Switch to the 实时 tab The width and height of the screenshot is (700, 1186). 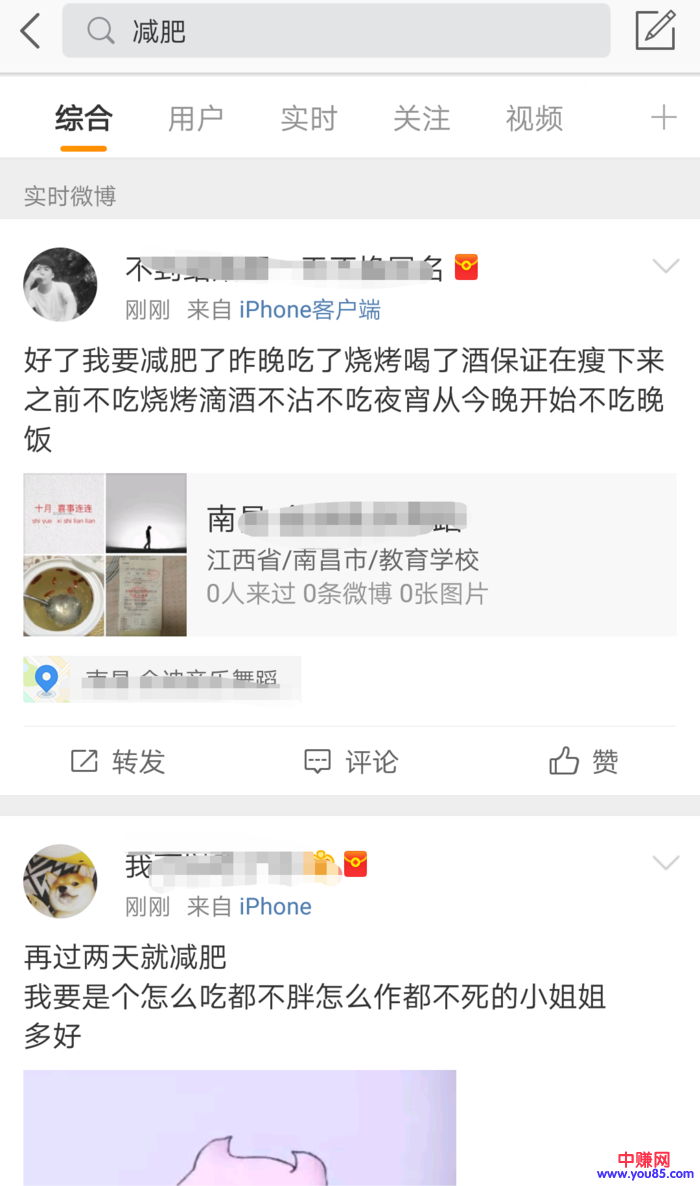tap(308, 119)
